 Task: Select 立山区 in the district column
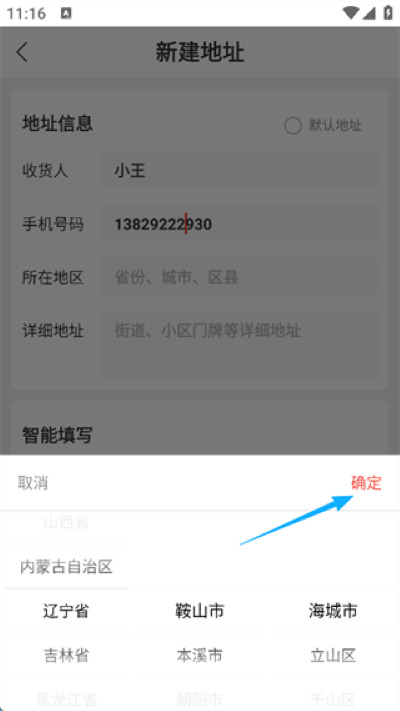point(333,655)
